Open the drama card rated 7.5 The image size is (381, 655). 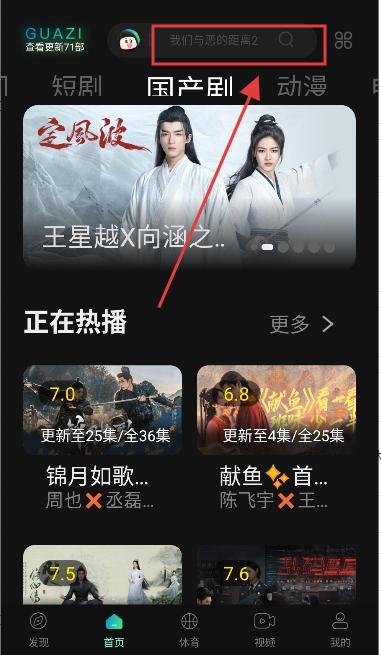point(102,575)
